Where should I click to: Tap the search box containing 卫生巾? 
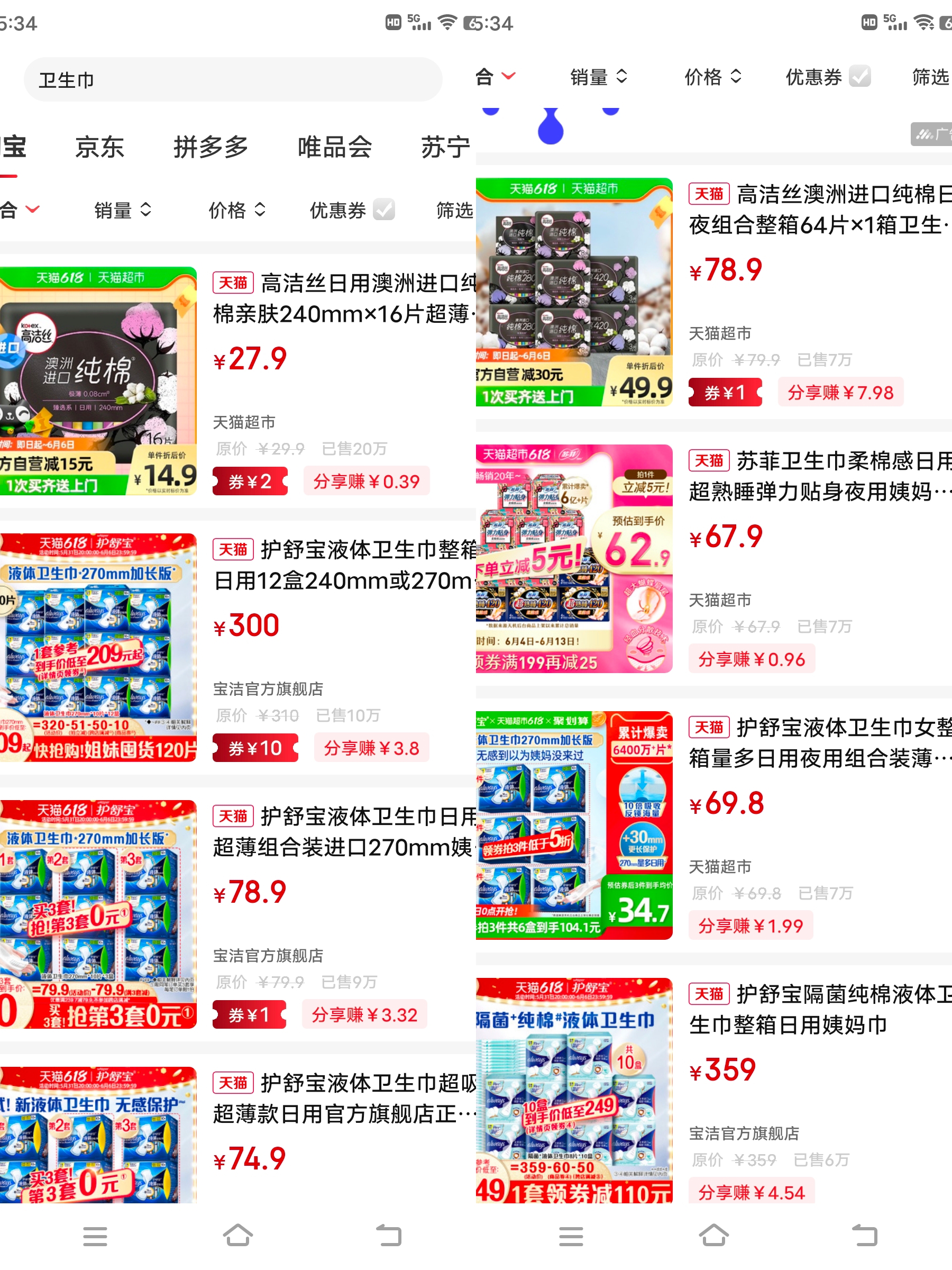click(x=232, y=80)
